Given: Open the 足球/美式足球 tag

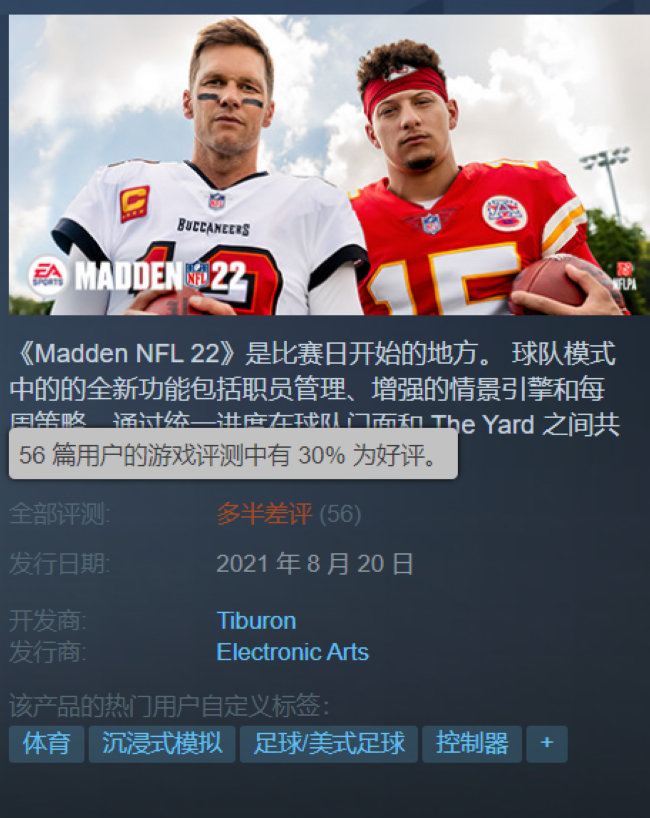Looking at the screenshot, I should pyautogui.click(x=329, y=744).
